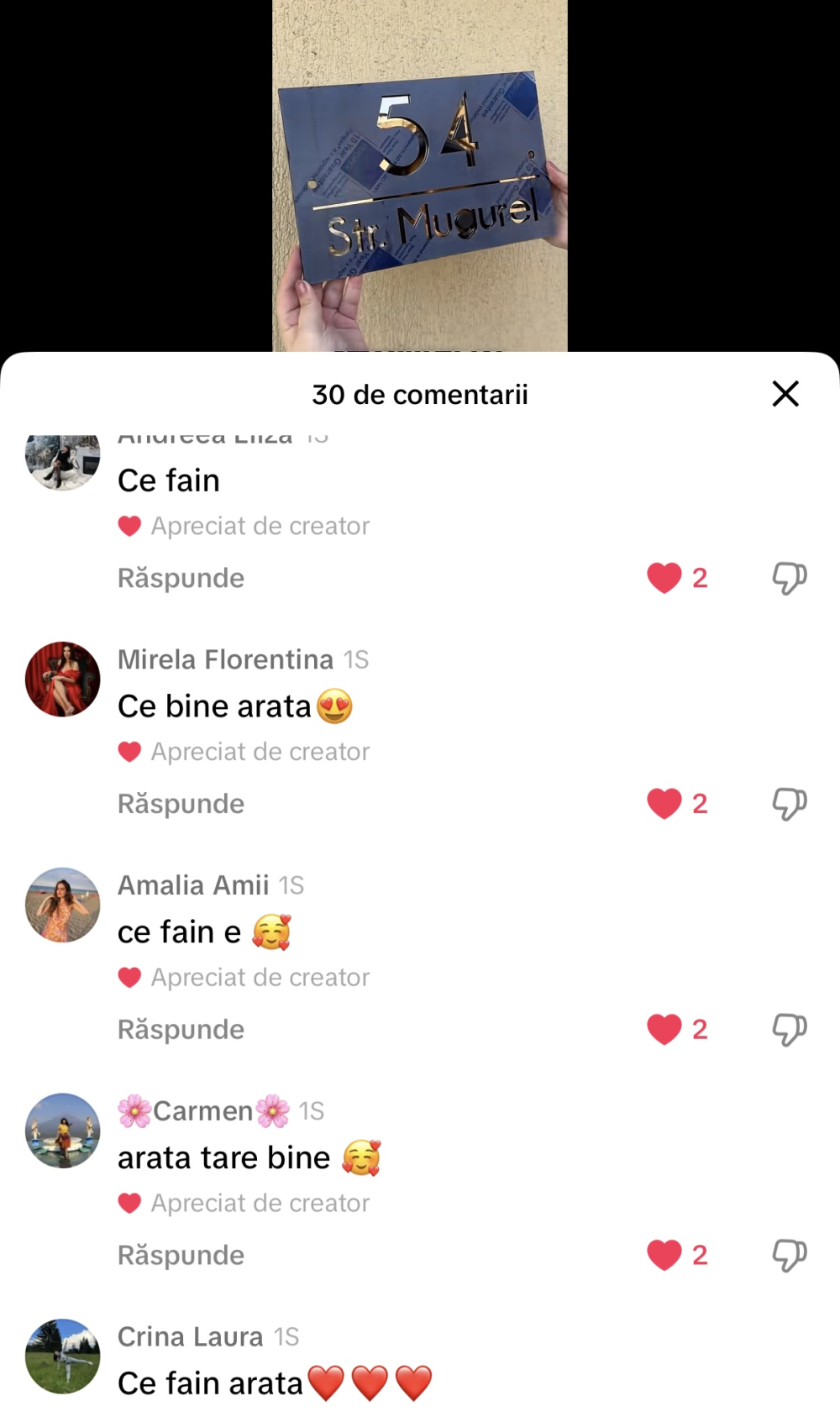Like the 'Ce fain' comment

click(664, 578)
